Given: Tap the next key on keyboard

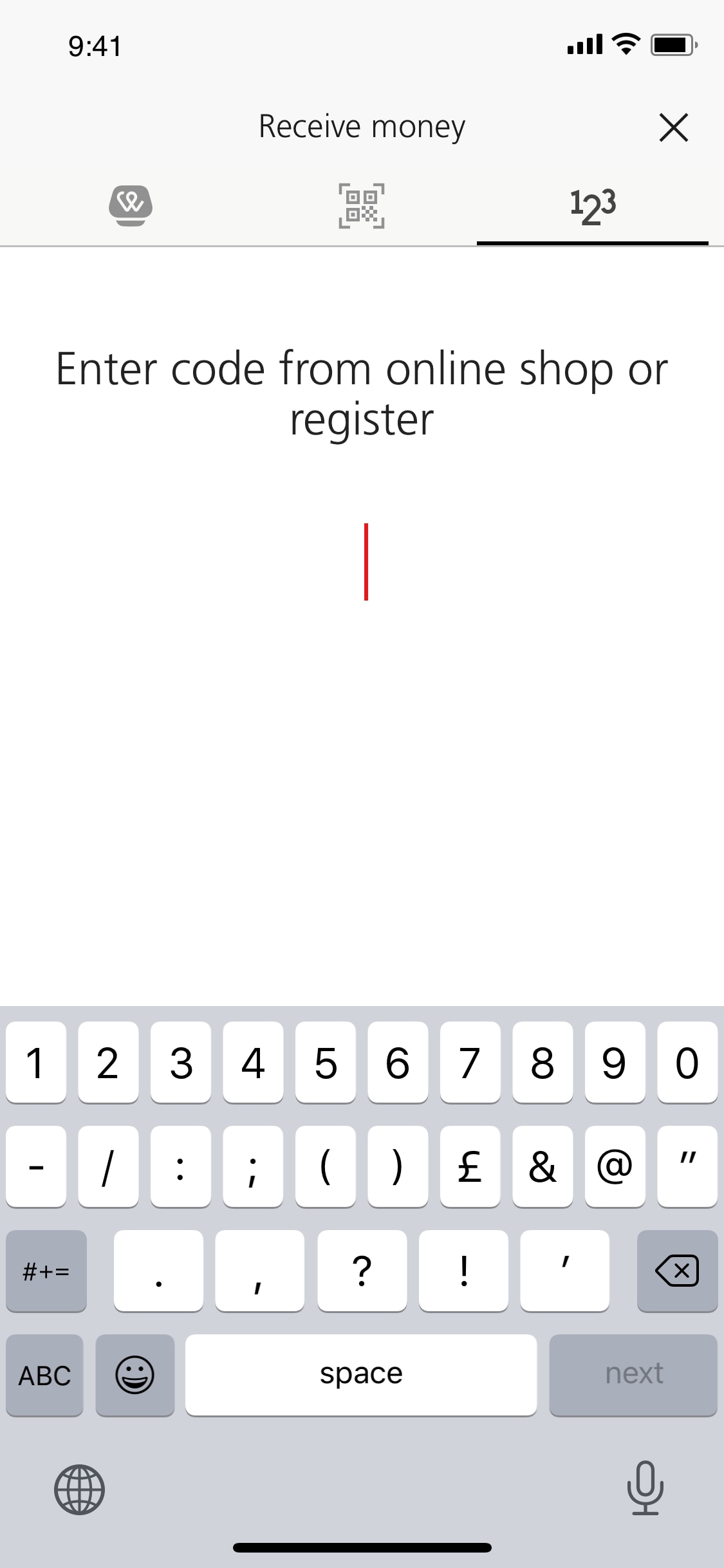Looking at the screenshot, I should (x=633, y=1376).
